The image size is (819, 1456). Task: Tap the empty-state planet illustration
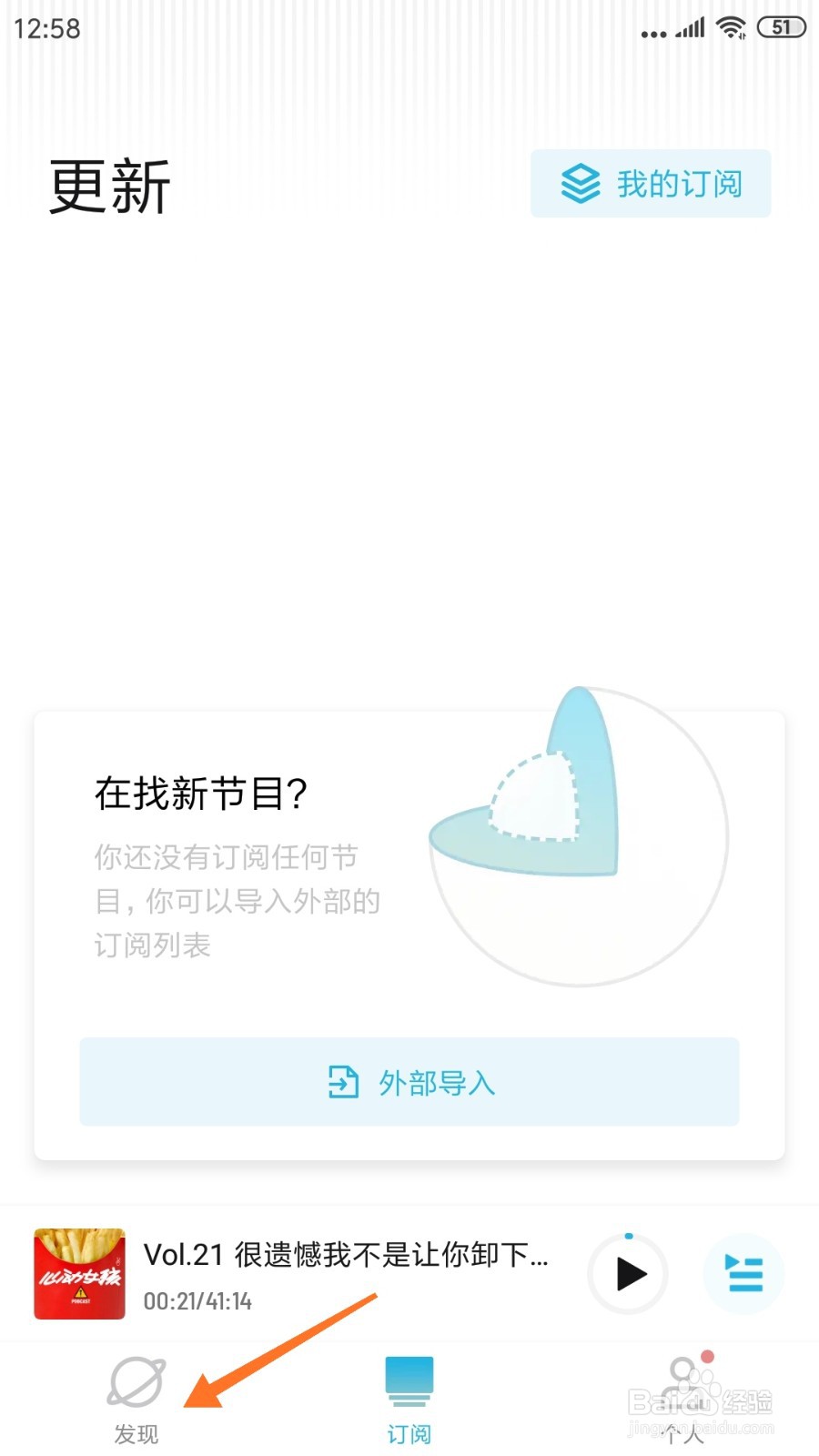[x=579, y=837]
